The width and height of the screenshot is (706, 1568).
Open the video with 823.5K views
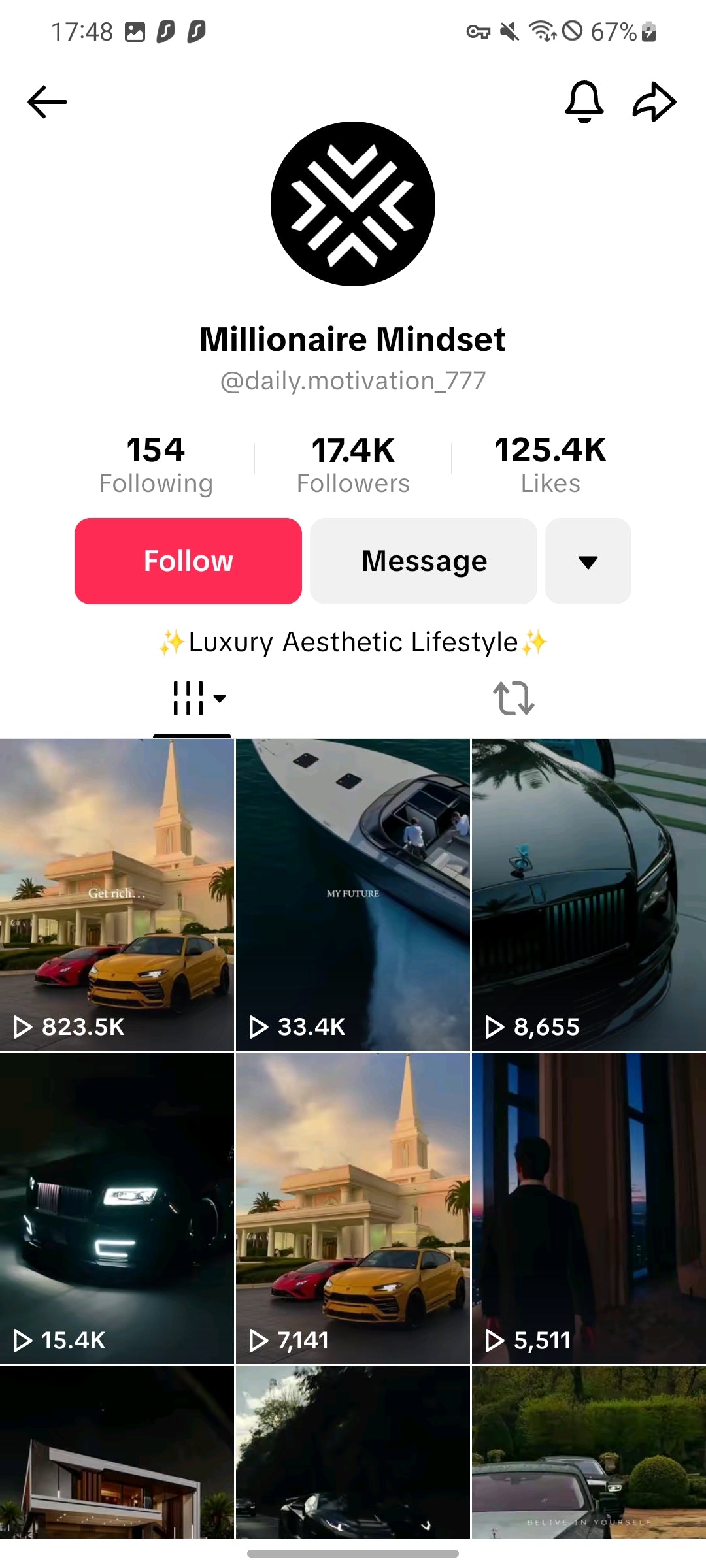pos(117,895)
